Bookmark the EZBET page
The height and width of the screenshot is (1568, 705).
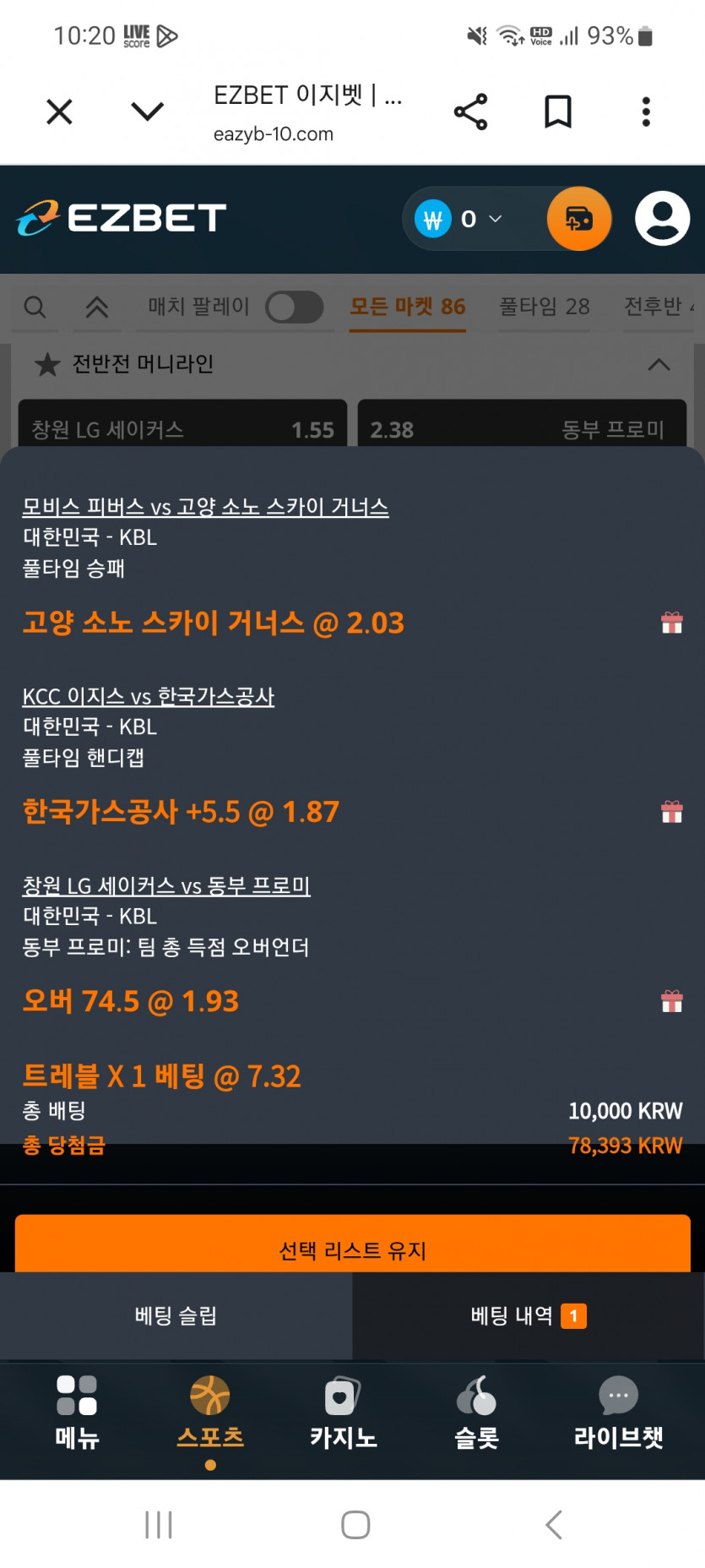(558, 112)
